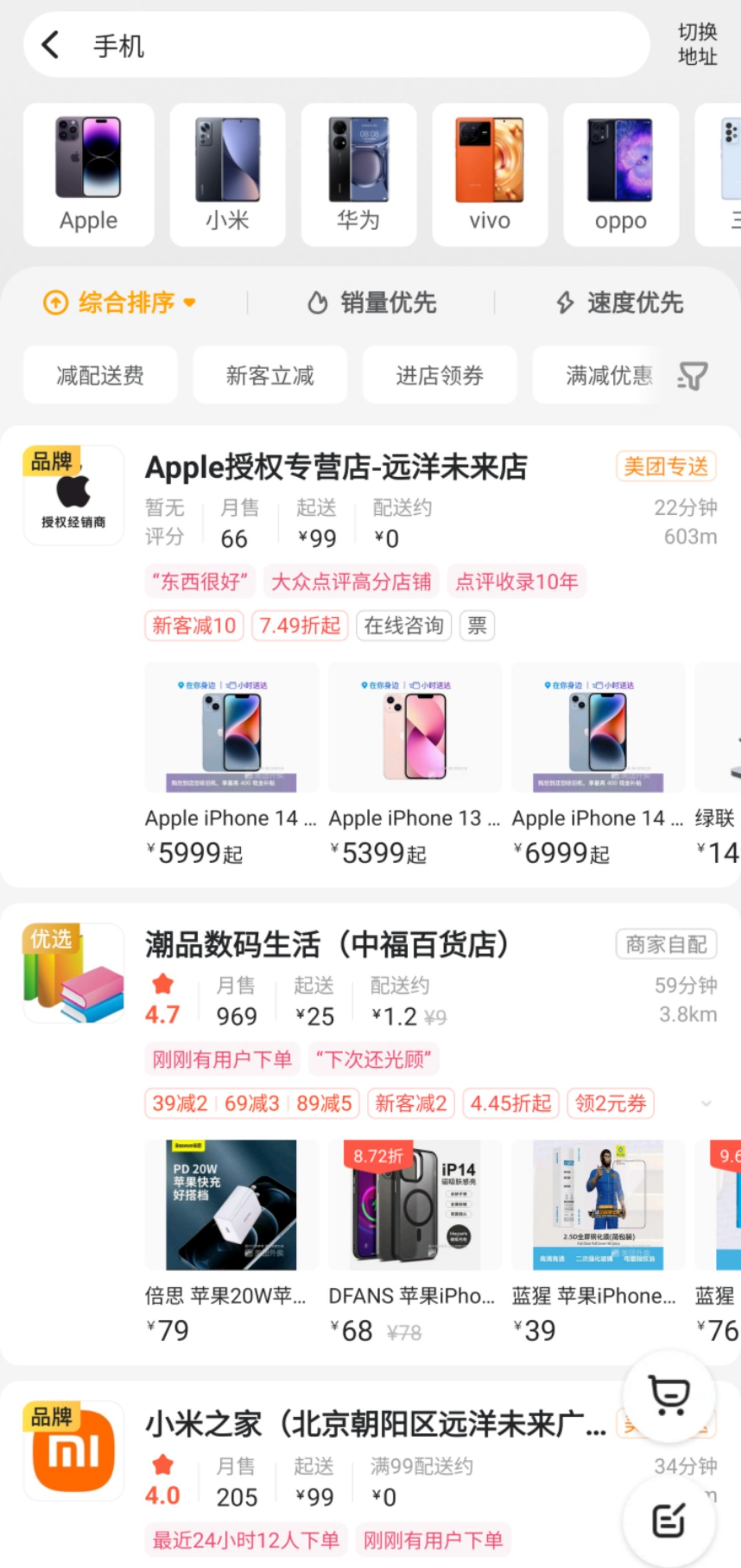Open Apple授权专营店-远洋未来店 store
Viewport: 741px width, 1568px height.
[336, 467]
